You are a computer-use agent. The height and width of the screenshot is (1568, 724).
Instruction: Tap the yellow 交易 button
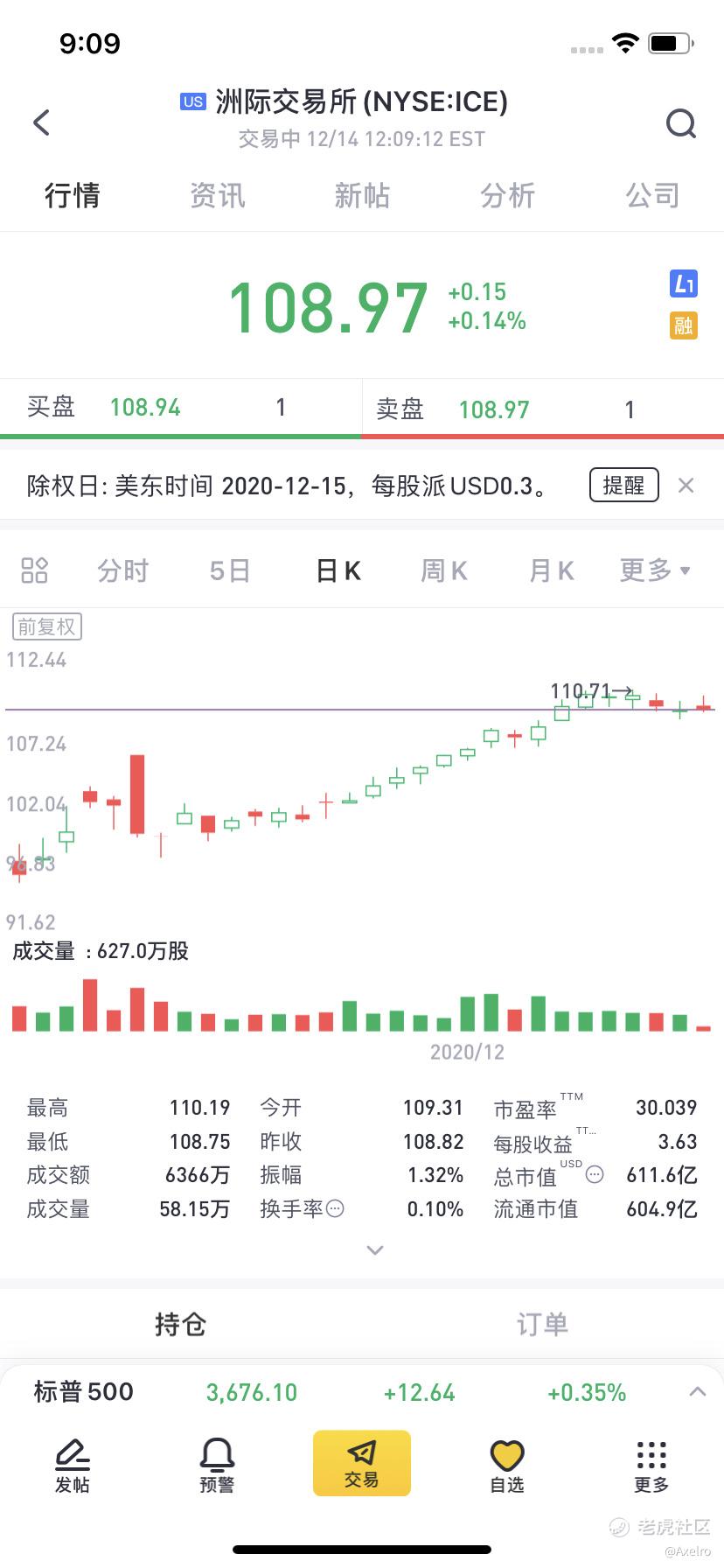pyautogui.click(x=362, y=1463)
